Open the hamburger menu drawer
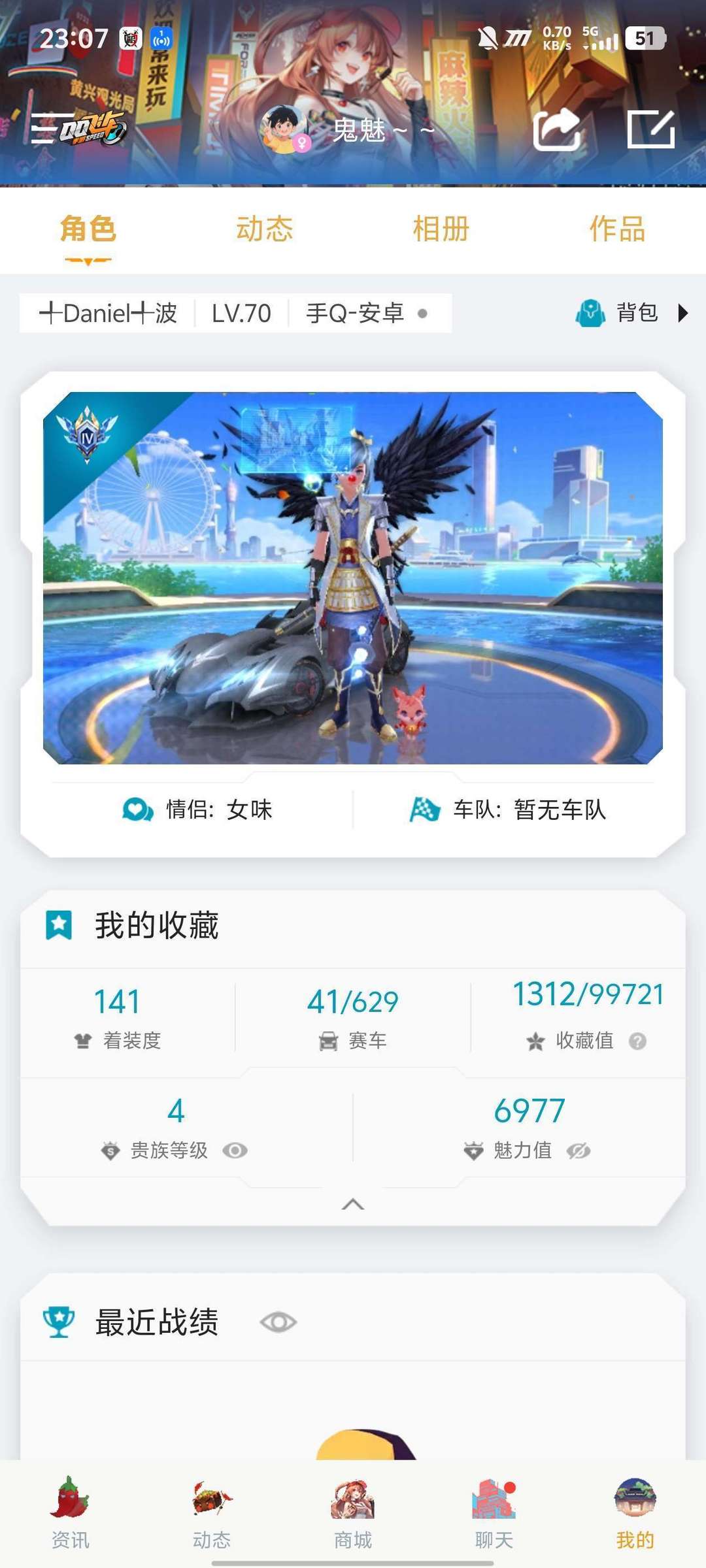The image size is (706, 1568). 44,128
